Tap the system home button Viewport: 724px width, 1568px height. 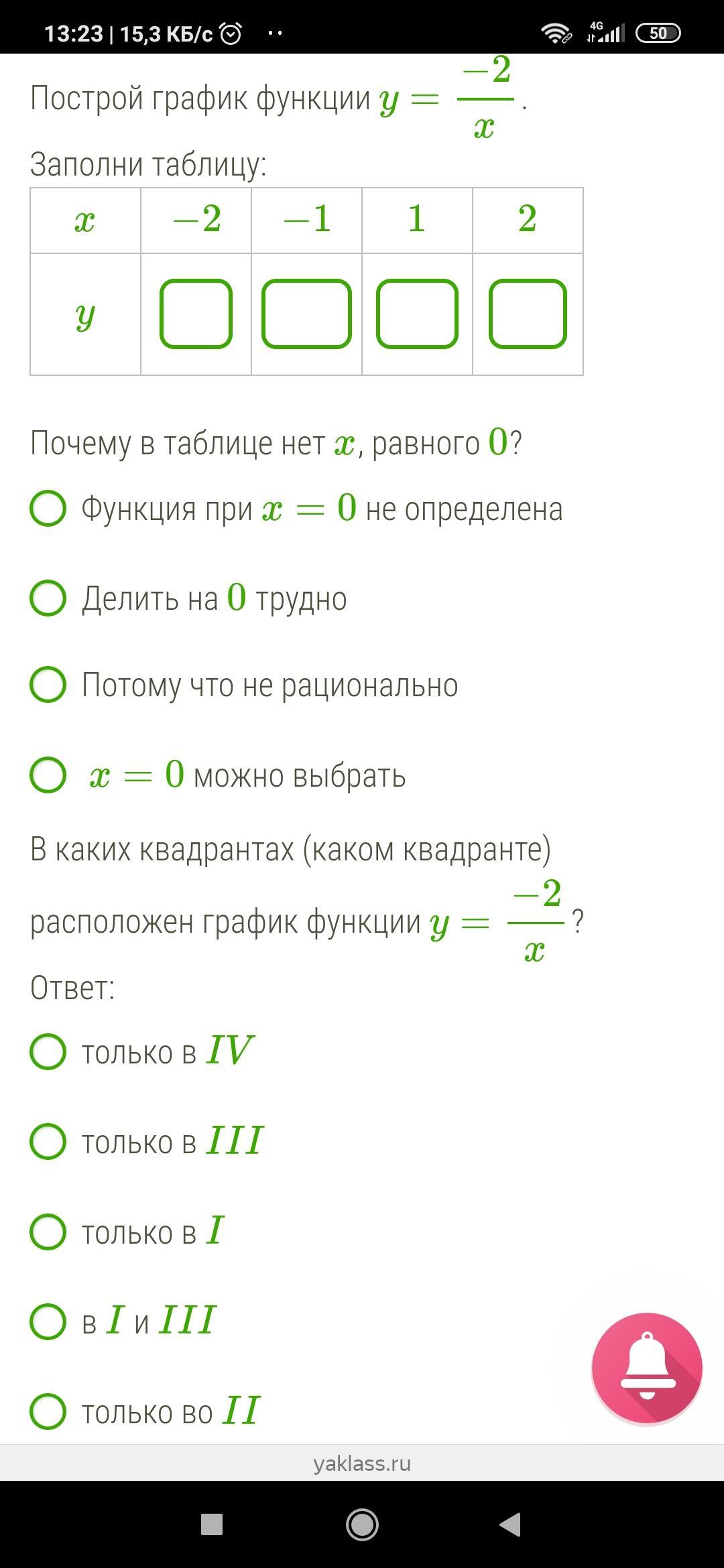(362, 1524)
